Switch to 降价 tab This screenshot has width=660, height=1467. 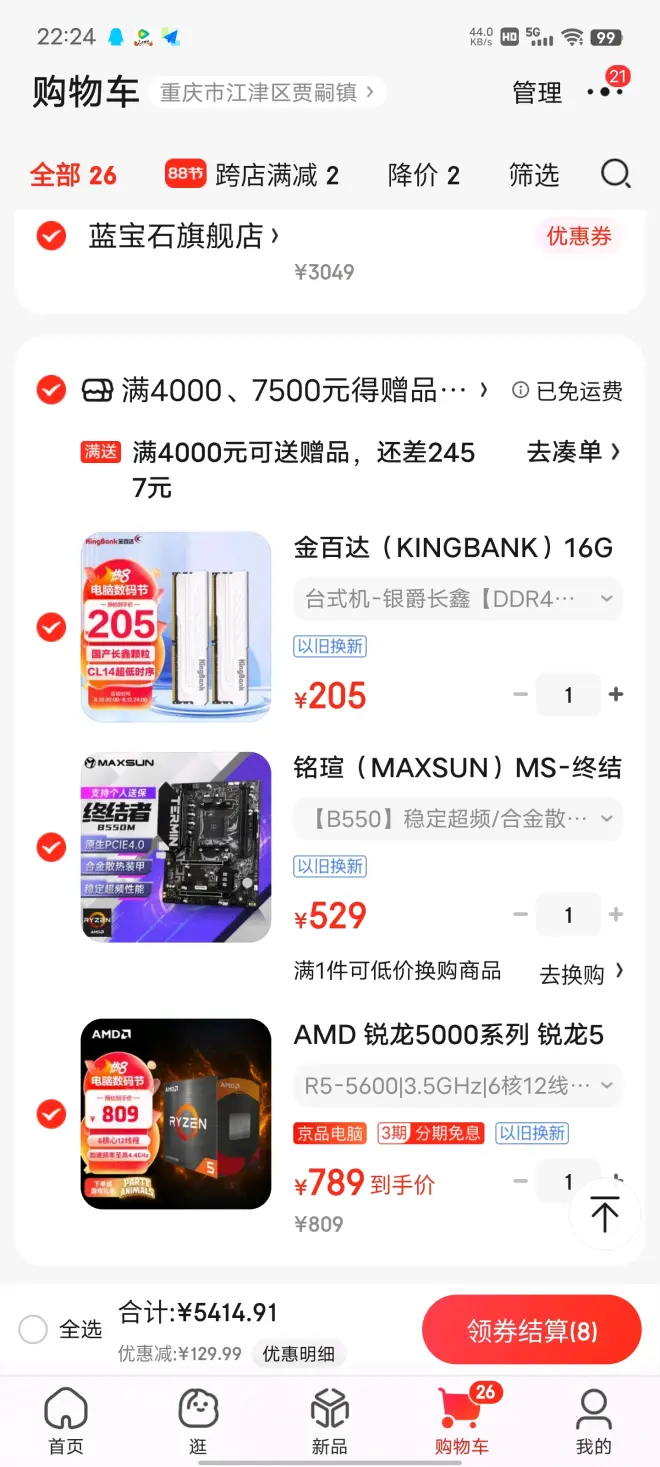point(423,176)
